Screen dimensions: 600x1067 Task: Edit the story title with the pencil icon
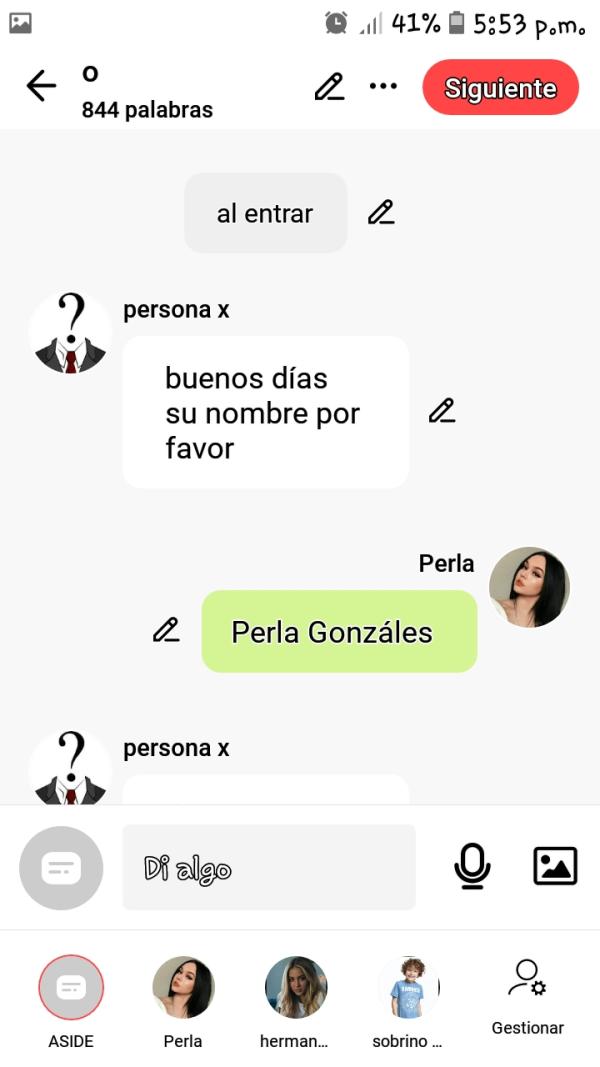[x=329, y=87]
